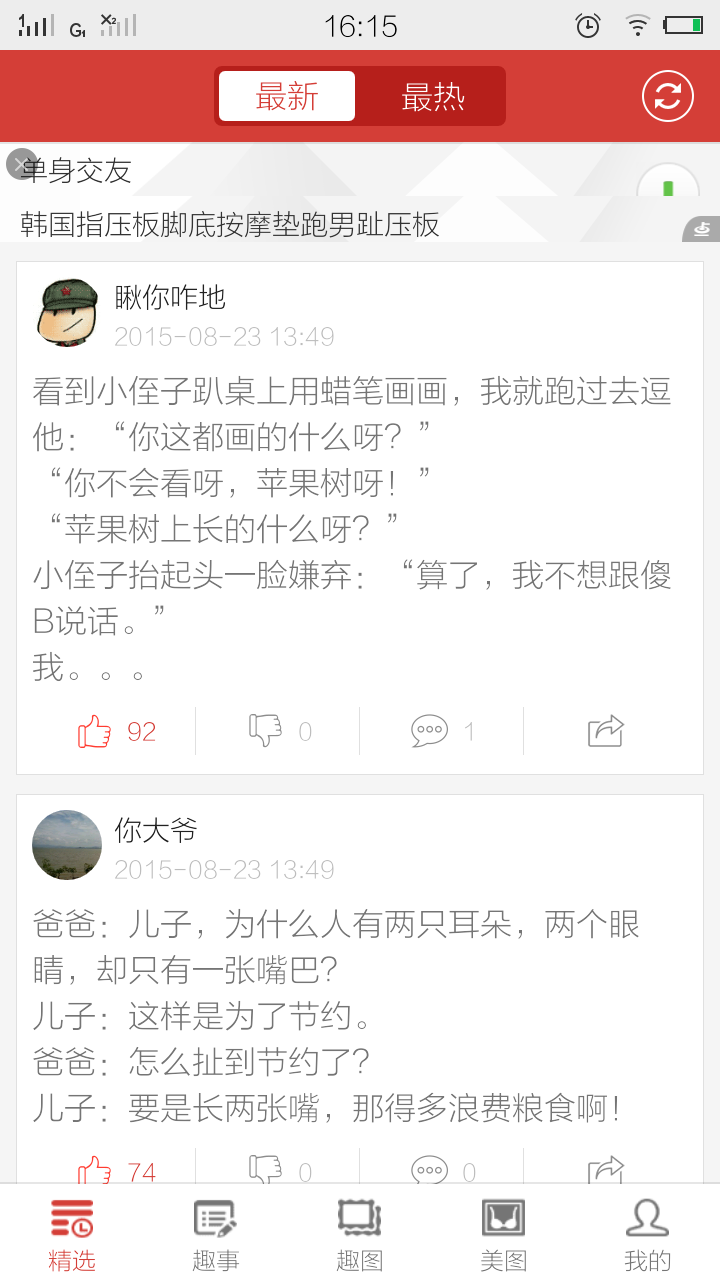View 你大爷's profile avatar
Screen dimensions: 720x1280
click(67, 845)
